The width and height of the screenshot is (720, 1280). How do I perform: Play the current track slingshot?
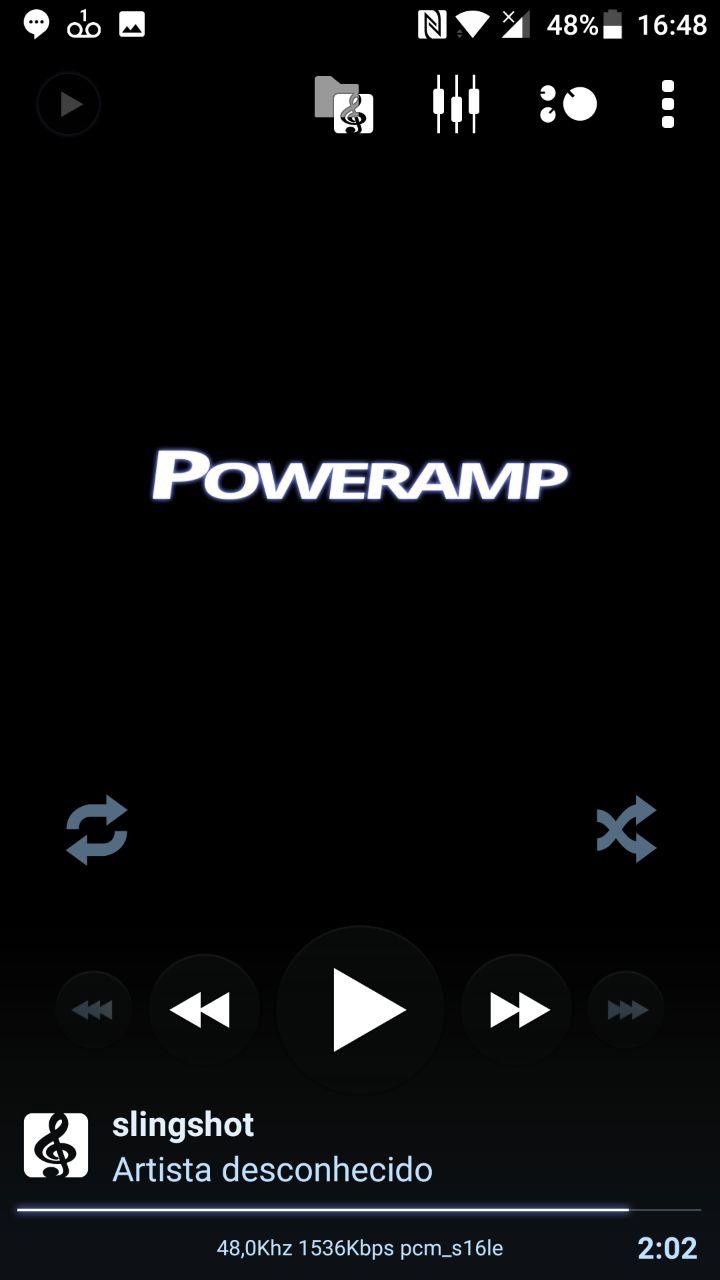(x=360, y=1010)
